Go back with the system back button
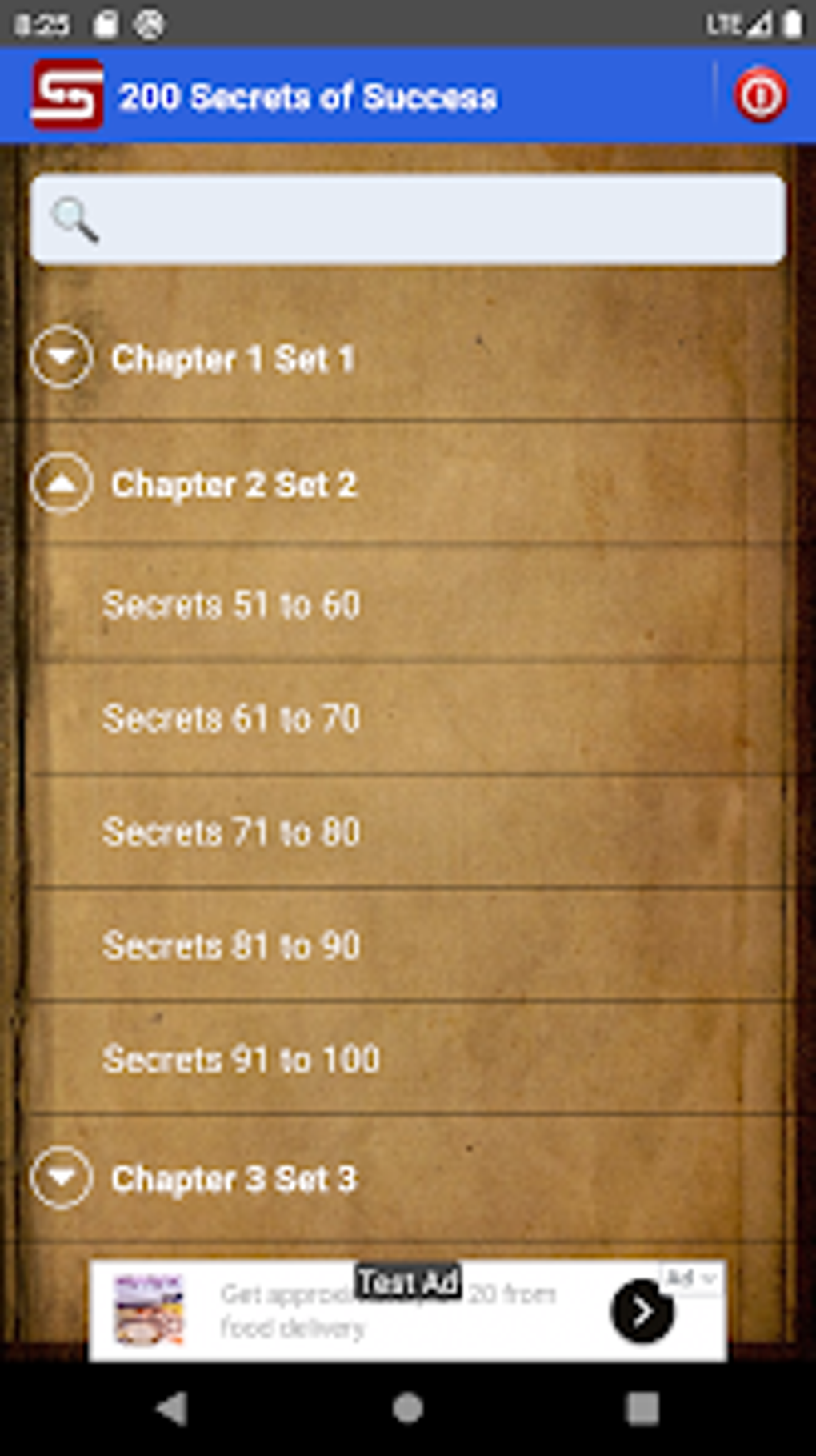The height and width of the screenshot is (1456, 816). coord(172,1408)
